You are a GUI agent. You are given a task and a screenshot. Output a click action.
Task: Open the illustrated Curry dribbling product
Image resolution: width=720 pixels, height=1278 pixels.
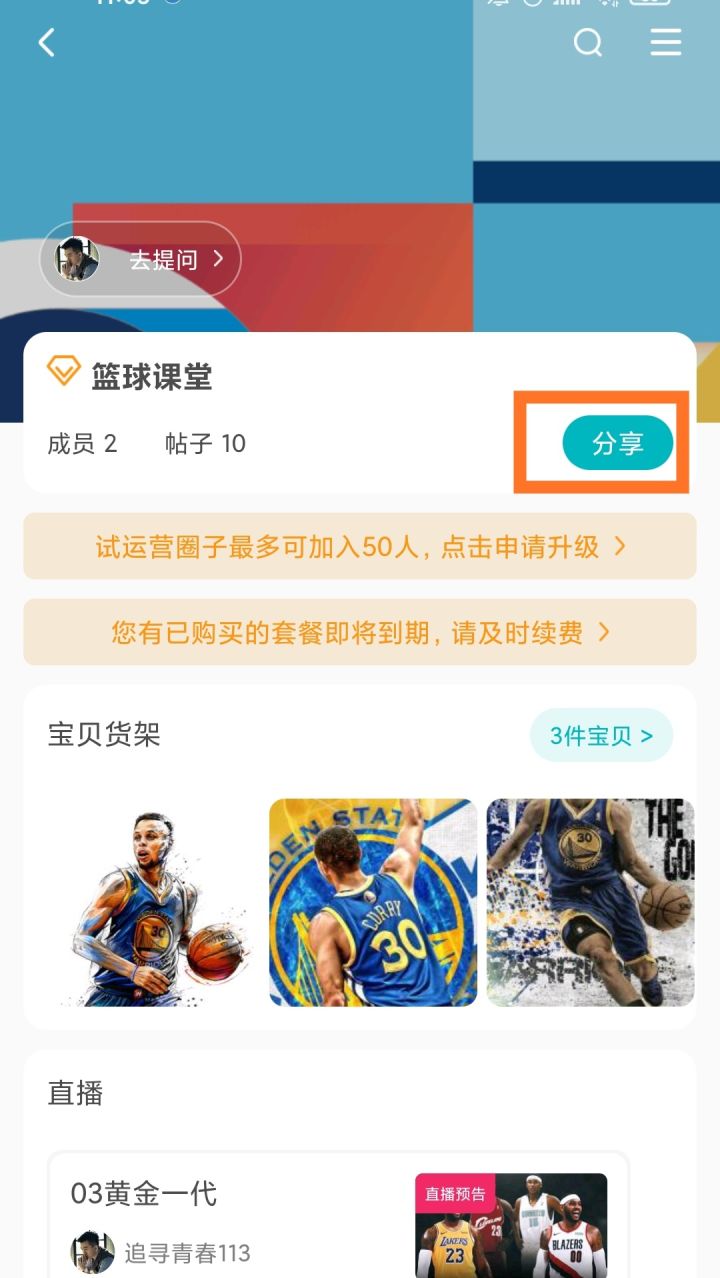(x=155, y=902)
